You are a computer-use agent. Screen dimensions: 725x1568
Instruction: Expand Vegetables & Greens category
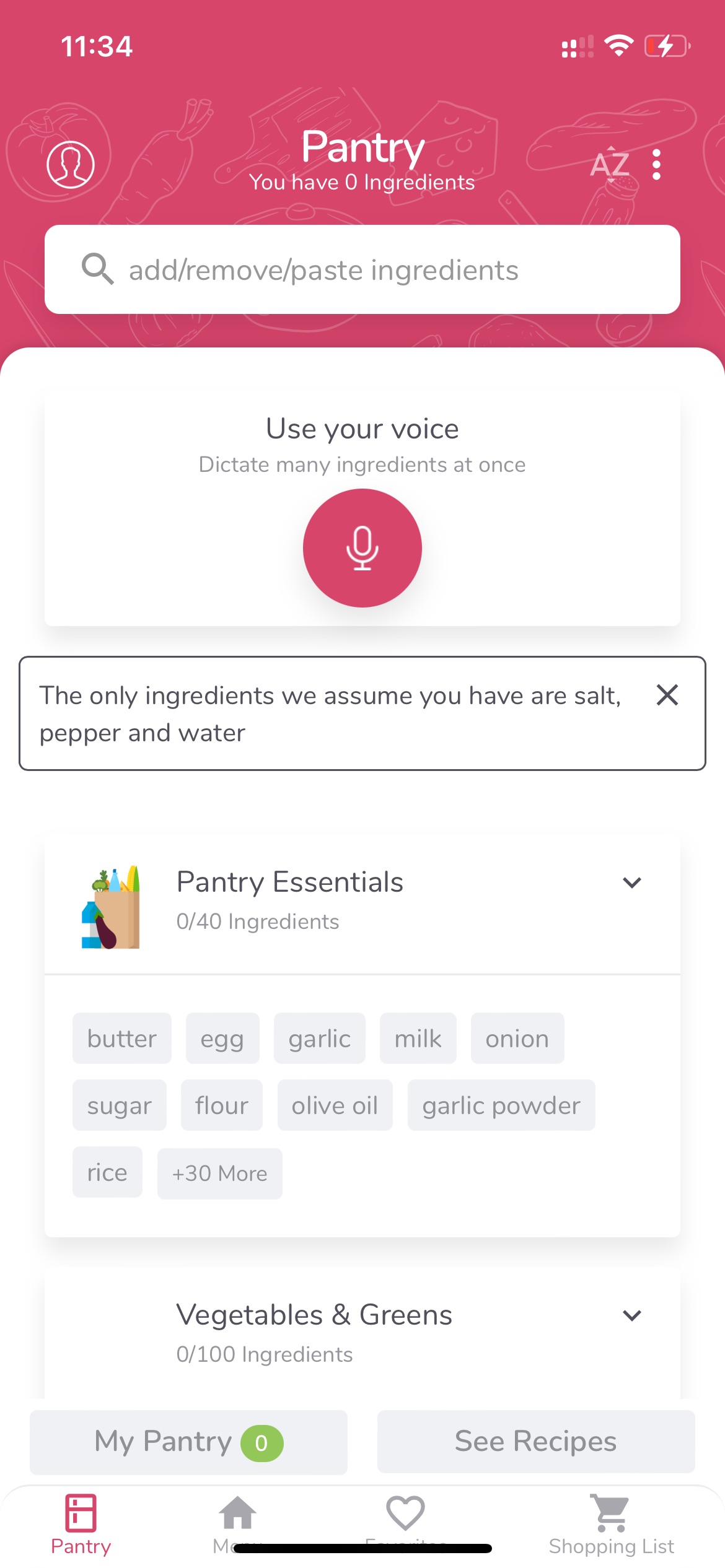point(632,1315)
